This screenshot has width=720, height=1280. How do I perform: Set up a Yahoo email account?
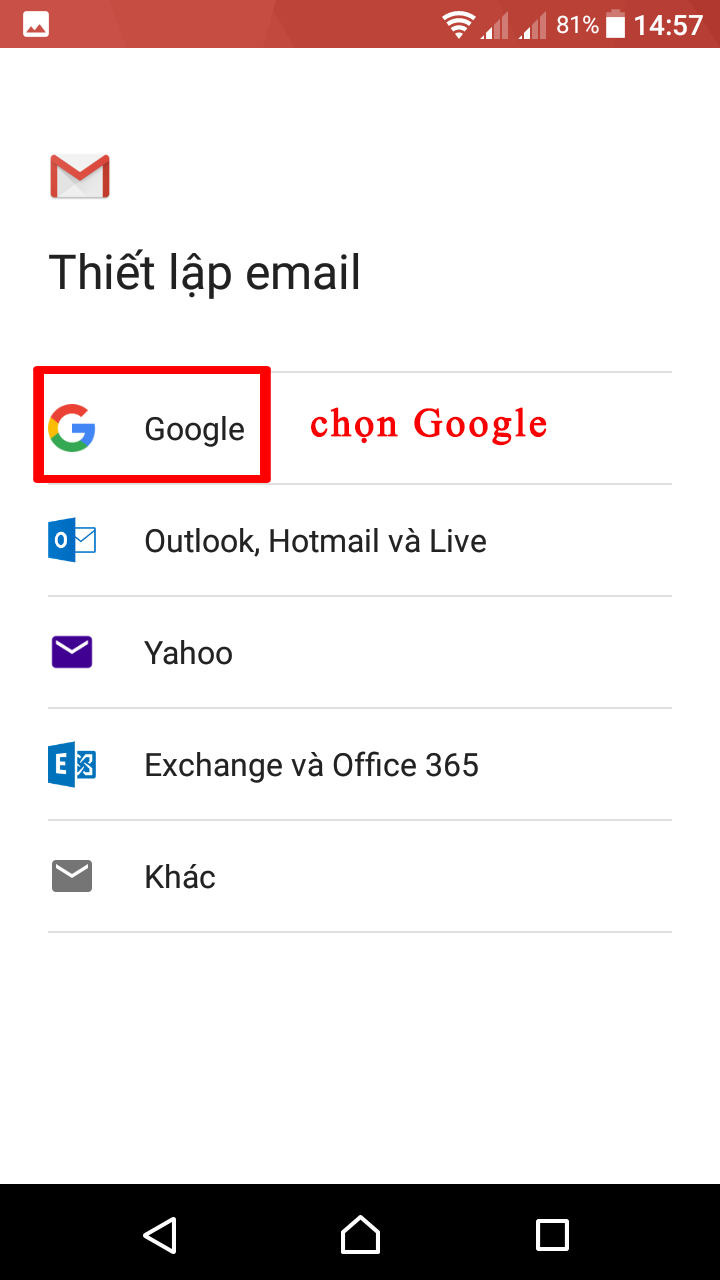(360, 653)
